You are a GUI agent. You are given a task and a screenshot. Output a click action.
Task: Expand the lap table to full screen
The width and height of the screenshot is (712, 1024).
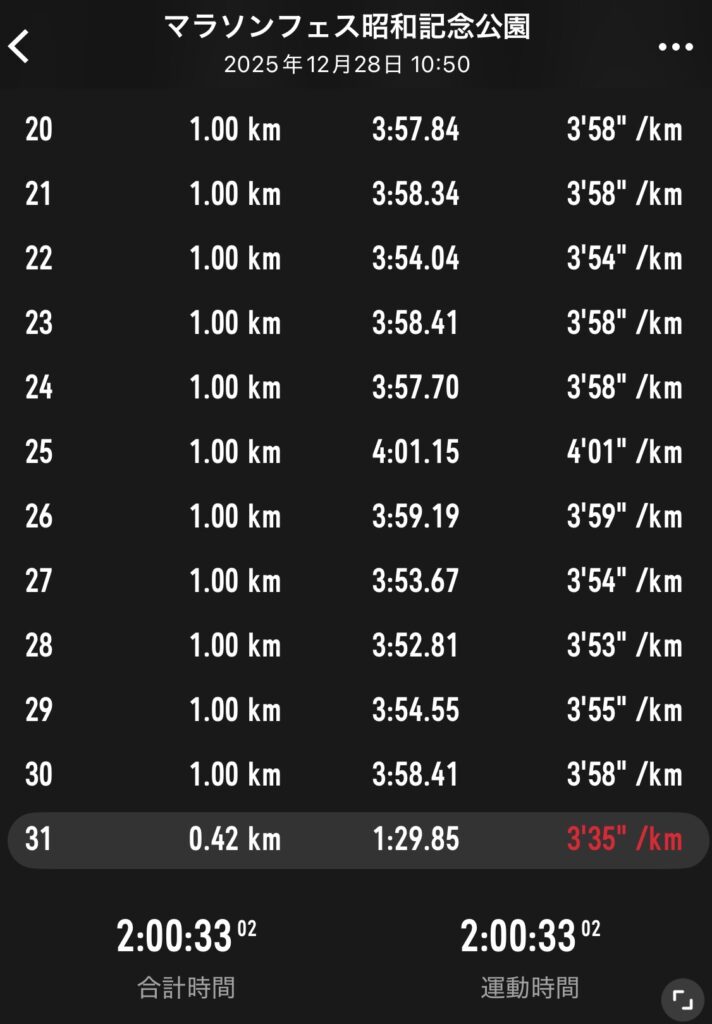682,998
